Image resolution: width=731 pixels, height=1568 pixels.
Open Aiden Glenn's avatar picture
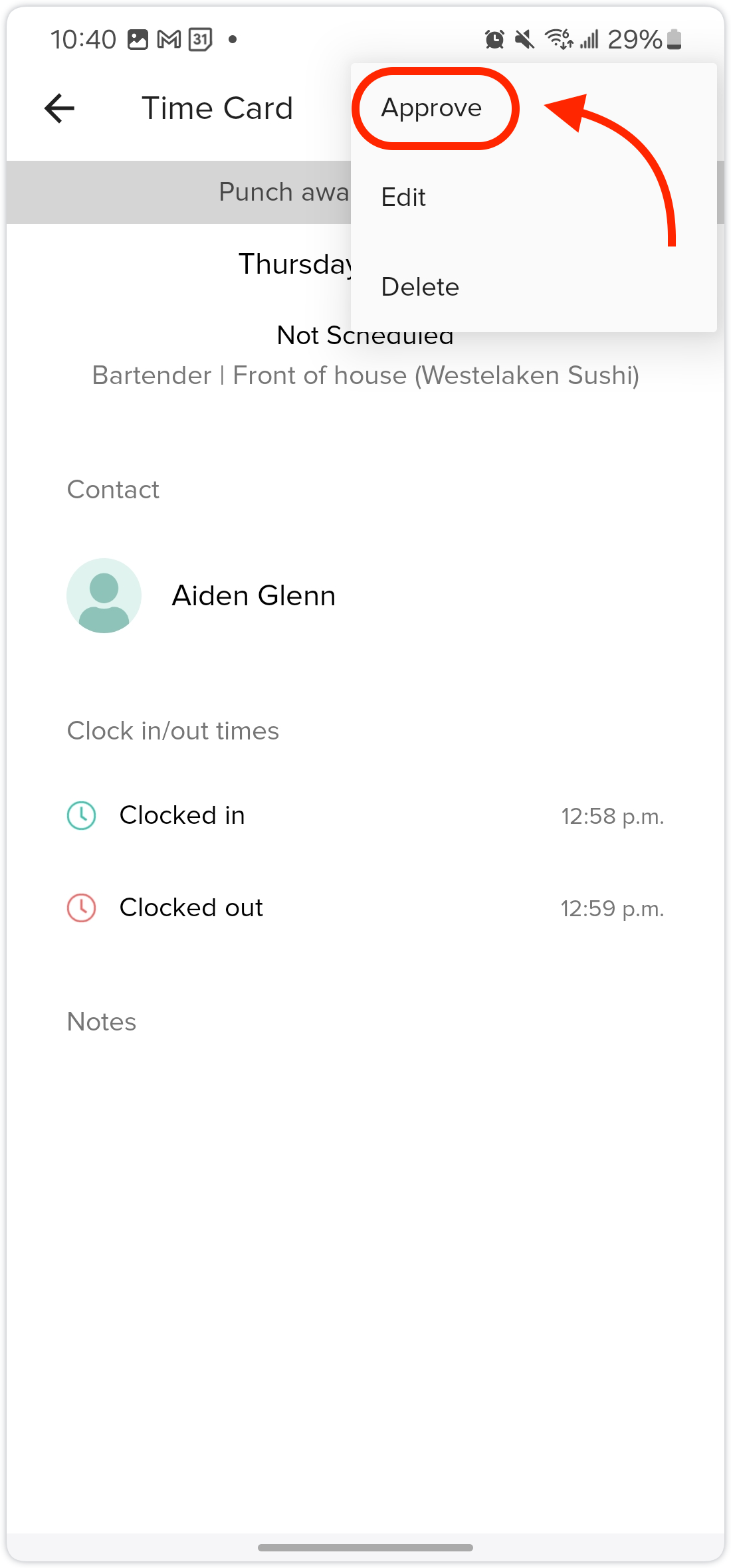pyautogui.click(x=104, y=595)
